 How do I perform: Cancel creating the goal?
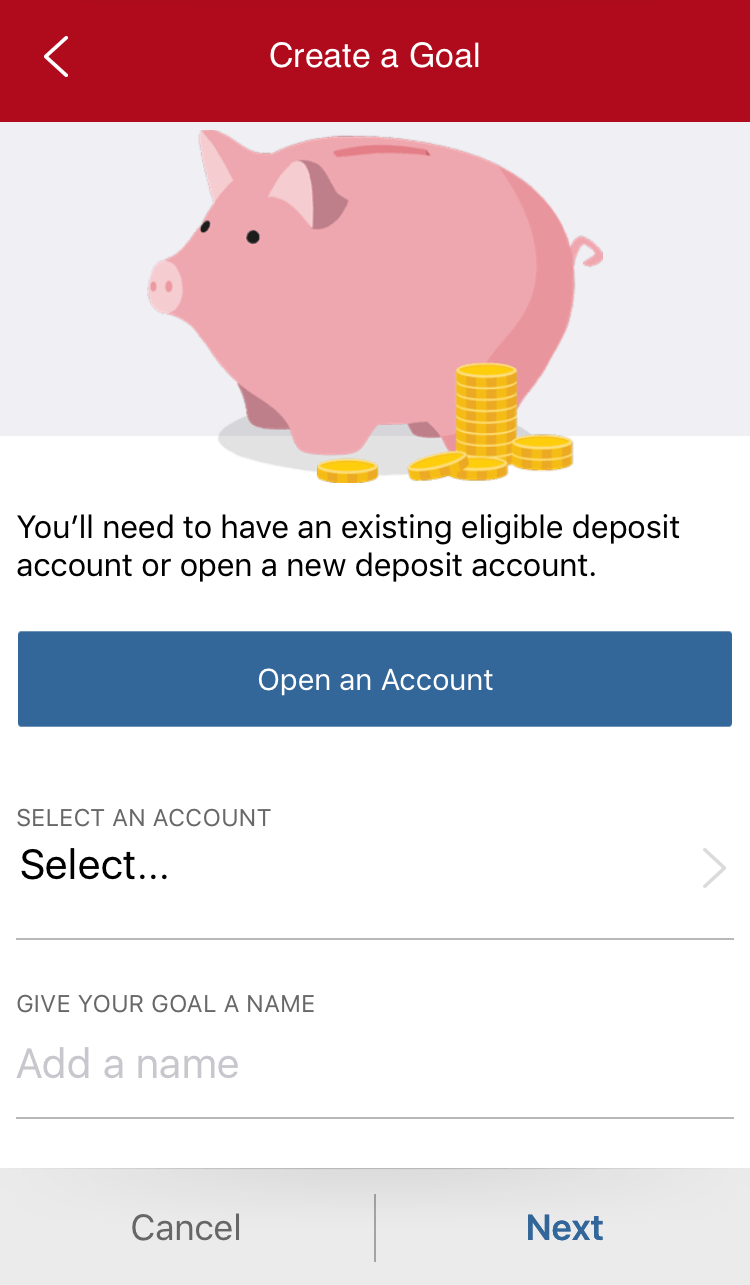click(186, 1228)
